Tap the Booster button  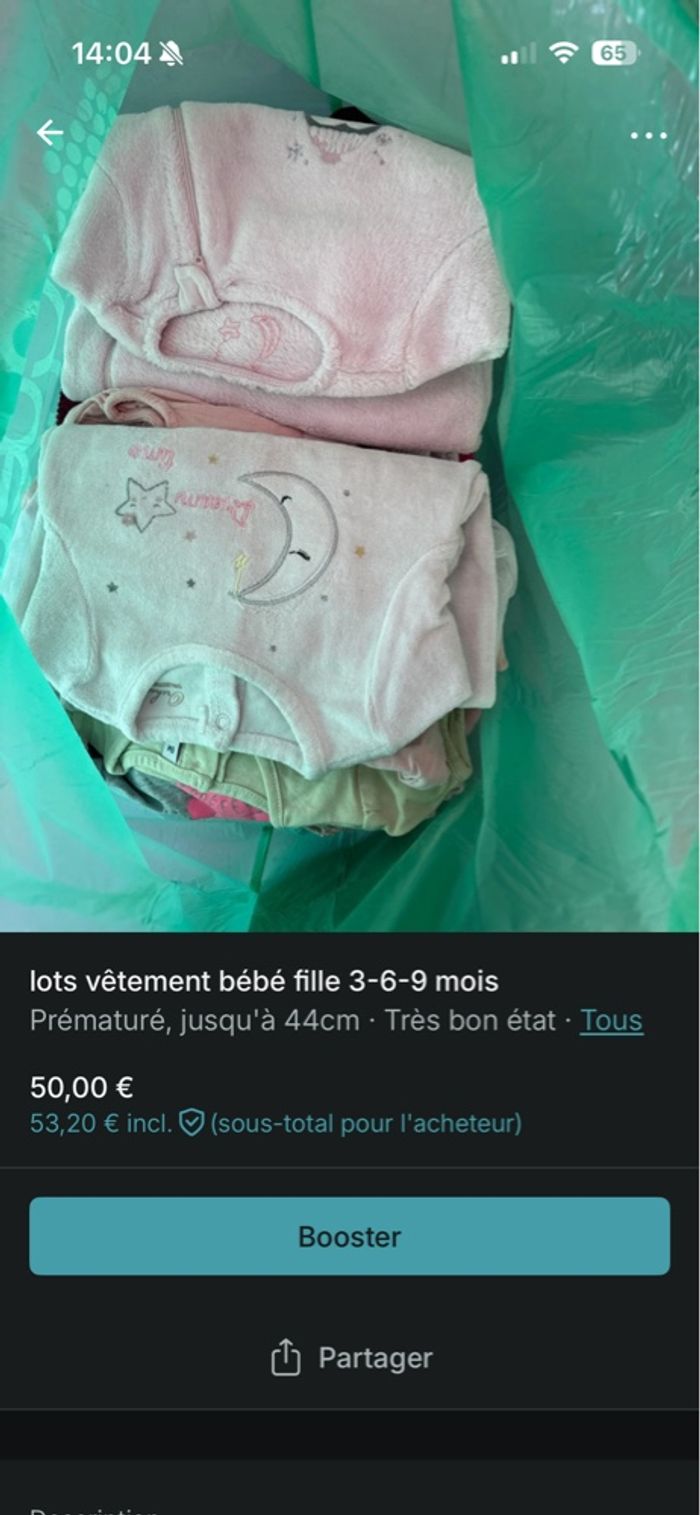[350, 1236]
